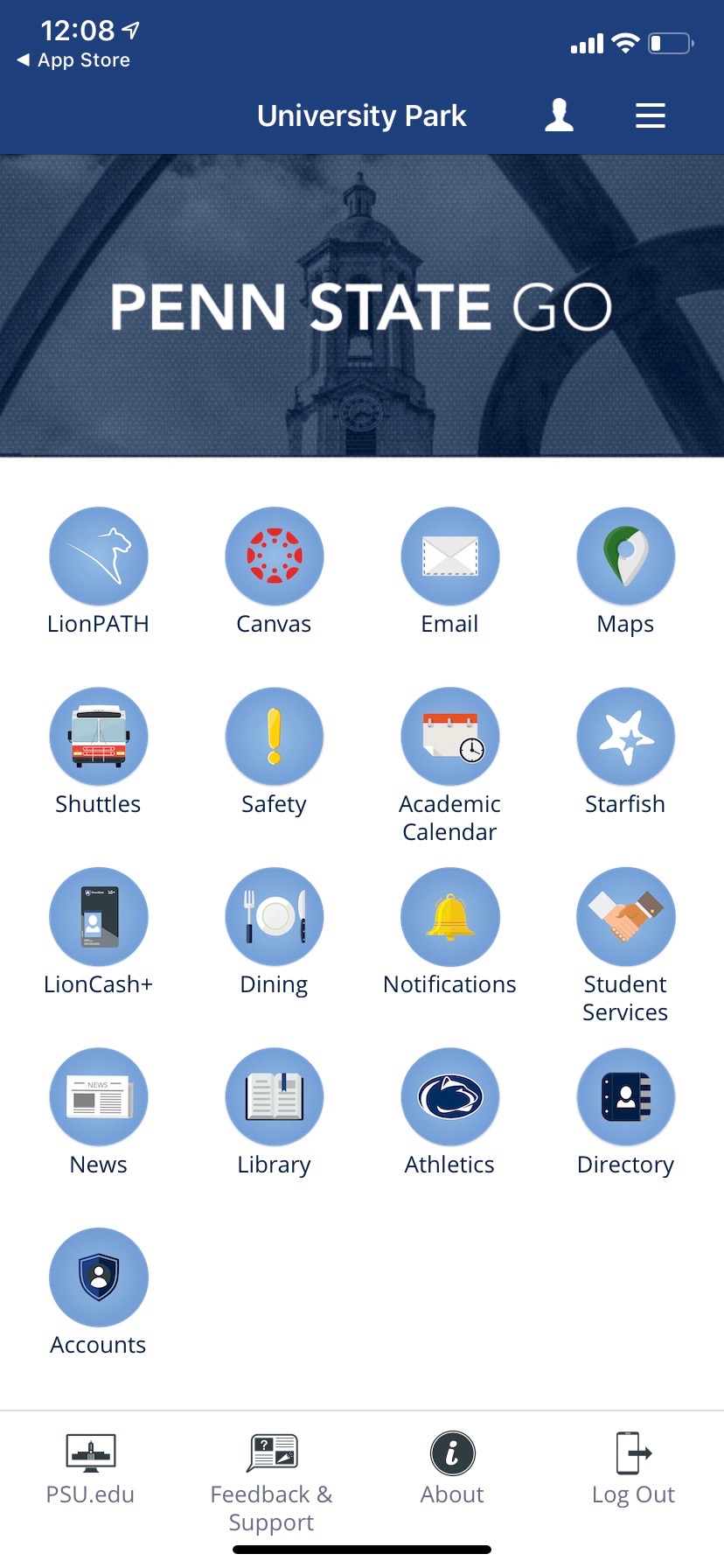Go to Student Services
724x1568 pixels.
pos(626,918)
